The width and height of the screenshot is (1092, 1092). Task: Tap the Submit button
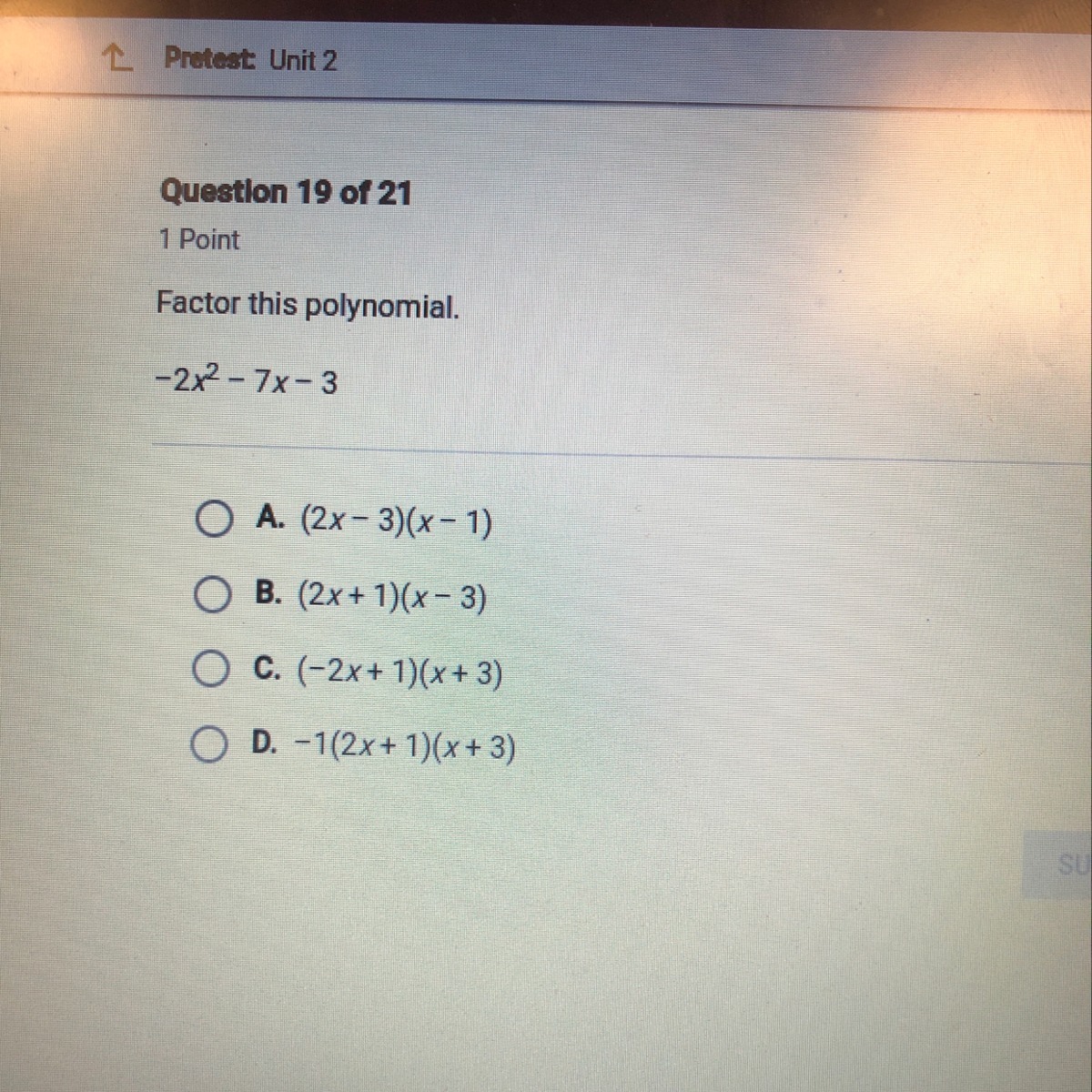pos(1060,864)
